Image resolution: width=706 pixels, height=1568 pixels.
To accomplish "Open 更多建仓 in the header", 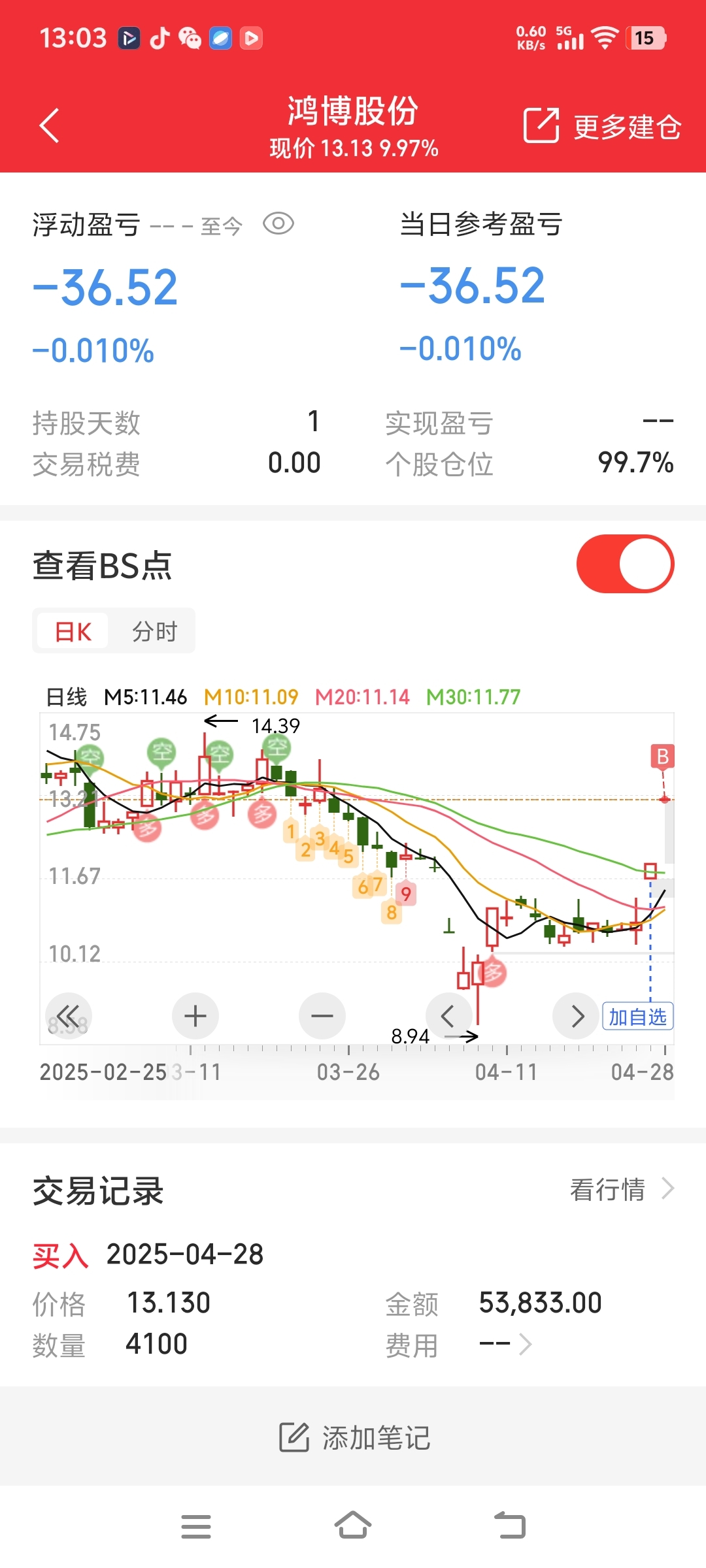I will [x=602, y=125].
